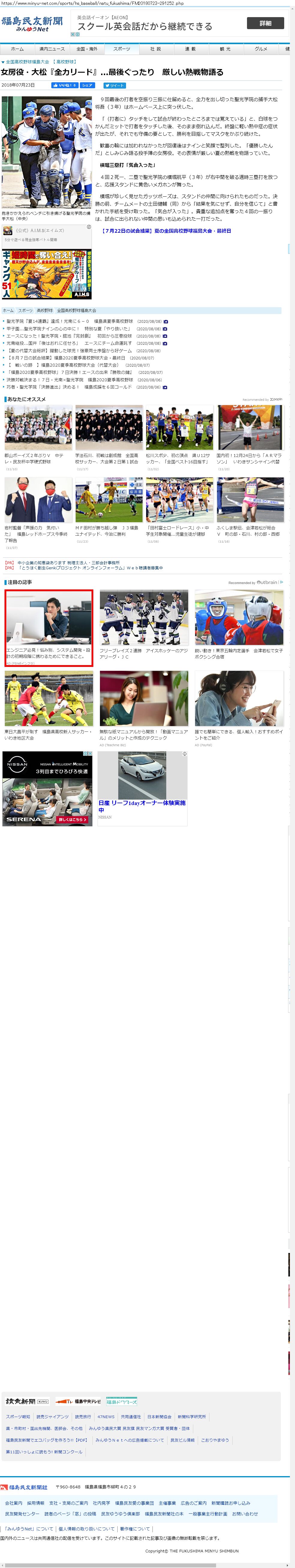Switch to the 県内ニュース tab
Screen dimensions: 295x1568
(x=52, y=49)
